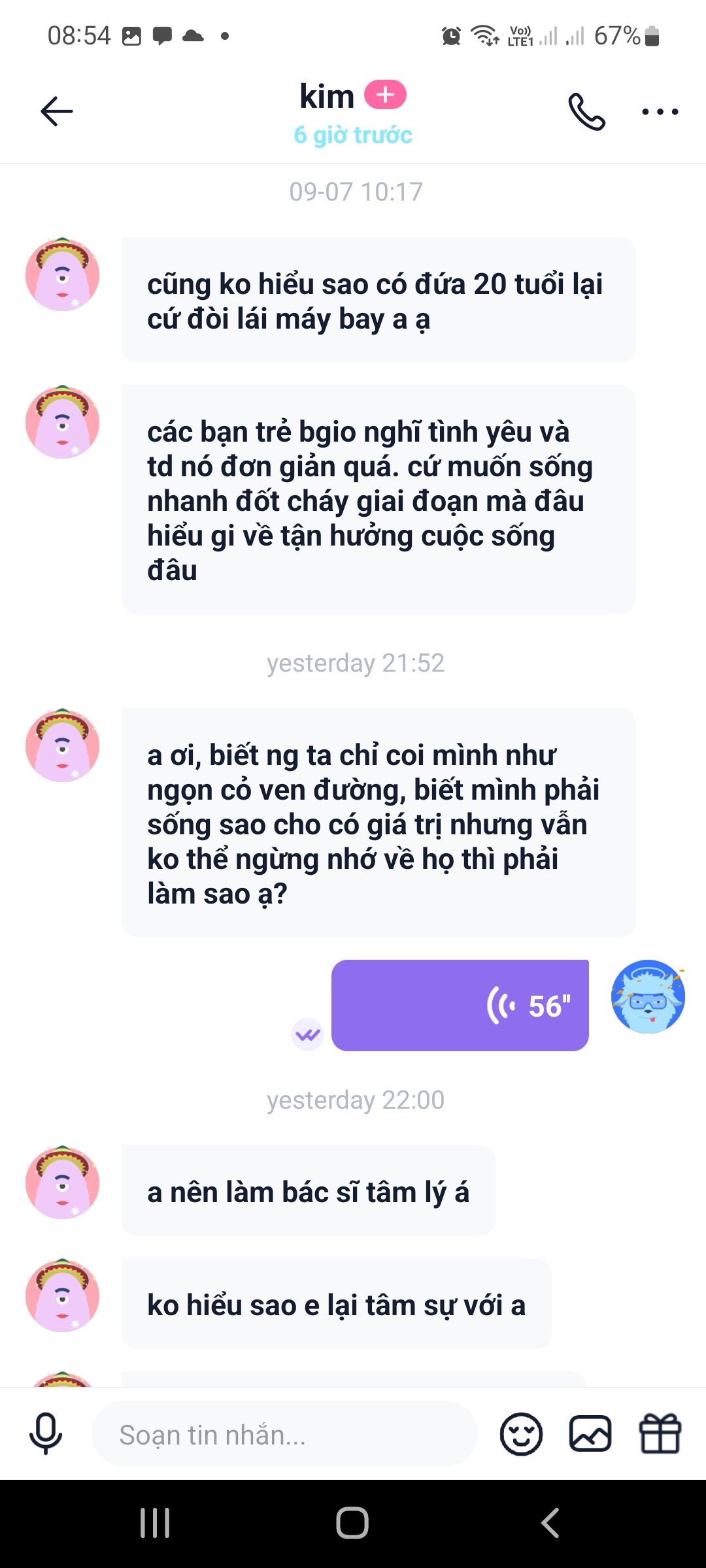Screen dimensions: 706x1568
Task: Go to home screen via system button
Action: point(352,1523)
